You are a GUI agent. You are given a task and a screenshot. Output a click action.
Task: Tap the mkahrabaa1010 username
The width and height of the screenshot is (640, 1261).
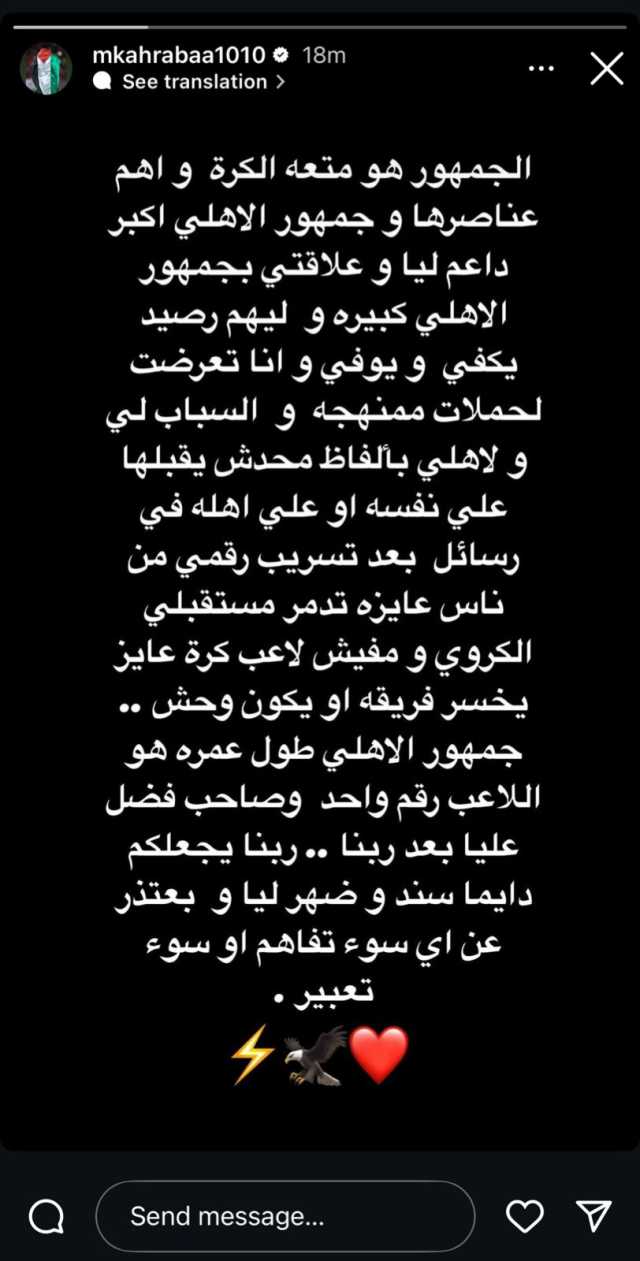(x=177, y=56)
